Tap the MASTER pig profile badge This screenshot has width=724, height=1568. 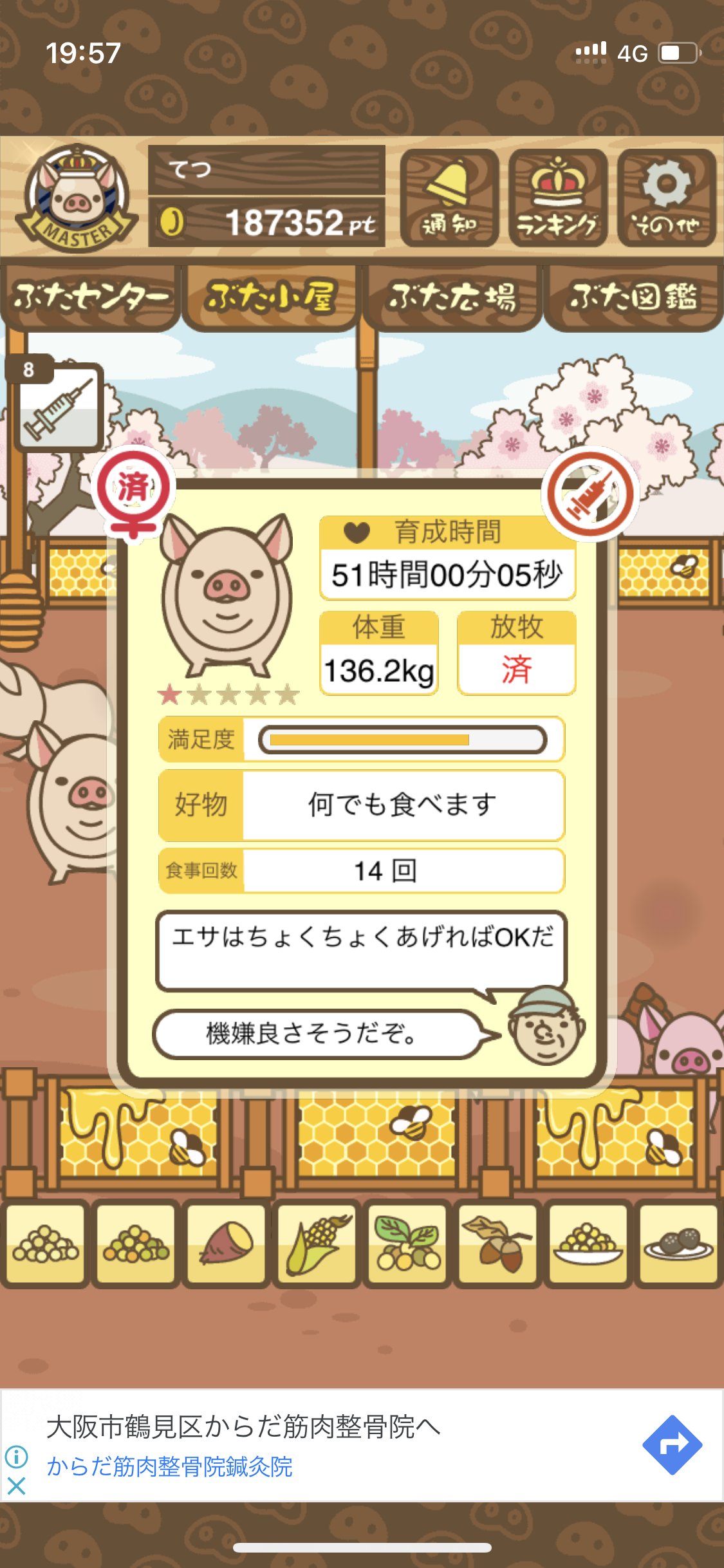(x=77, y=198)
